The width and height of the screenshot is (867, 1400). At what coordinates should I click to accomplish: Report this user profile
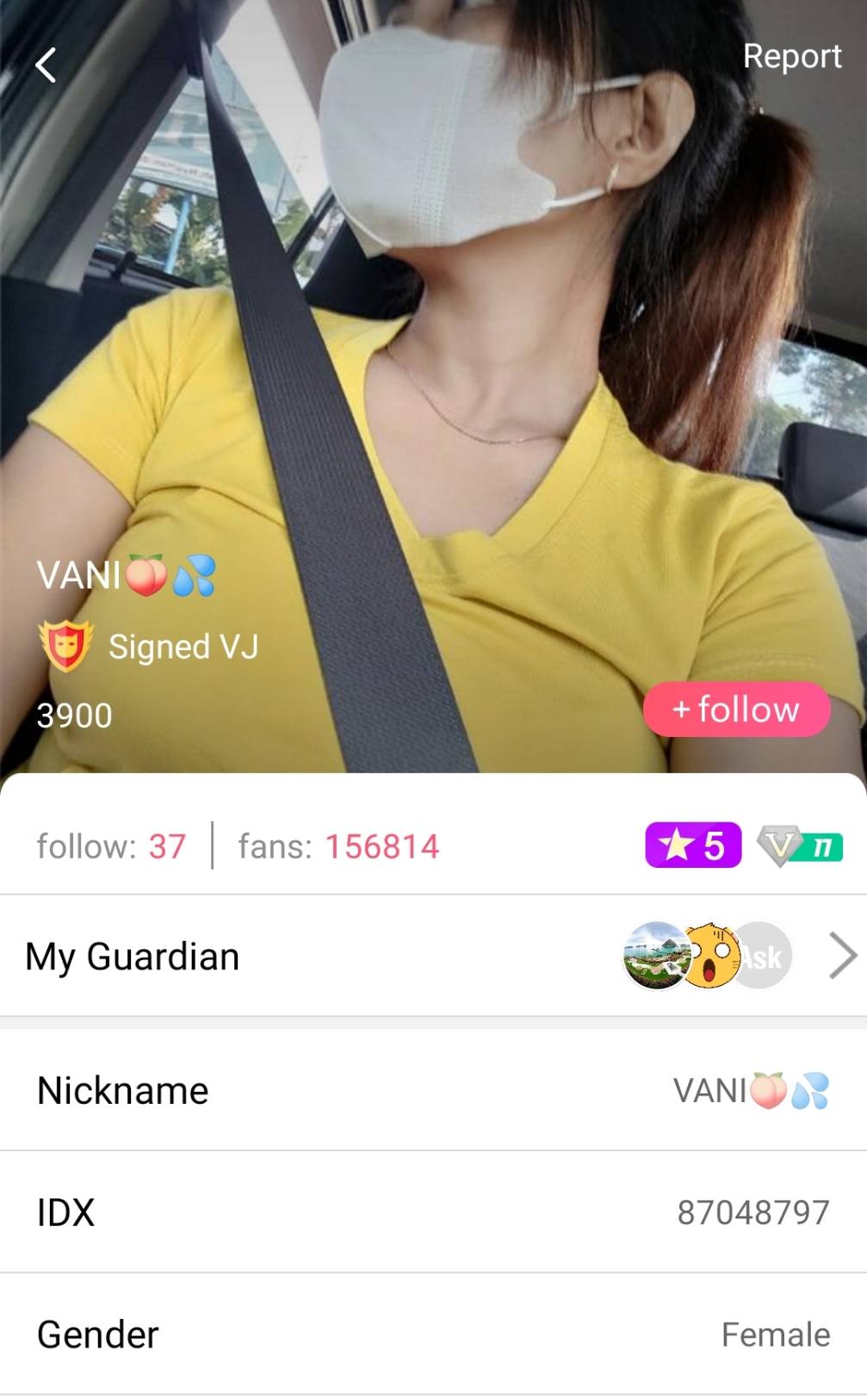pyautogui.click(x=791, y=56)
